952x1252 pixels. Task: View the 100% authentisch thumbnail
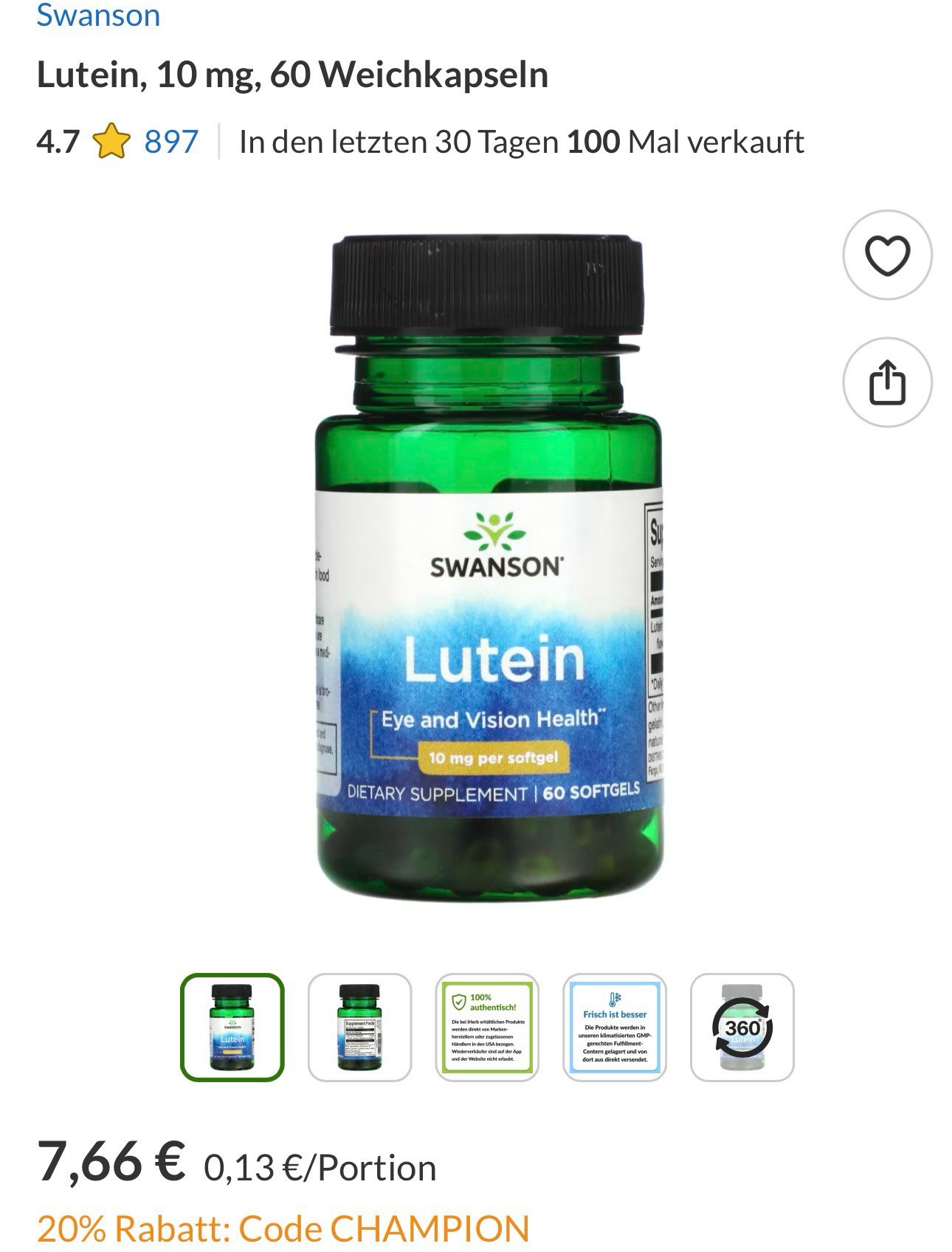pyautogui.click(x=487, y=1027)
